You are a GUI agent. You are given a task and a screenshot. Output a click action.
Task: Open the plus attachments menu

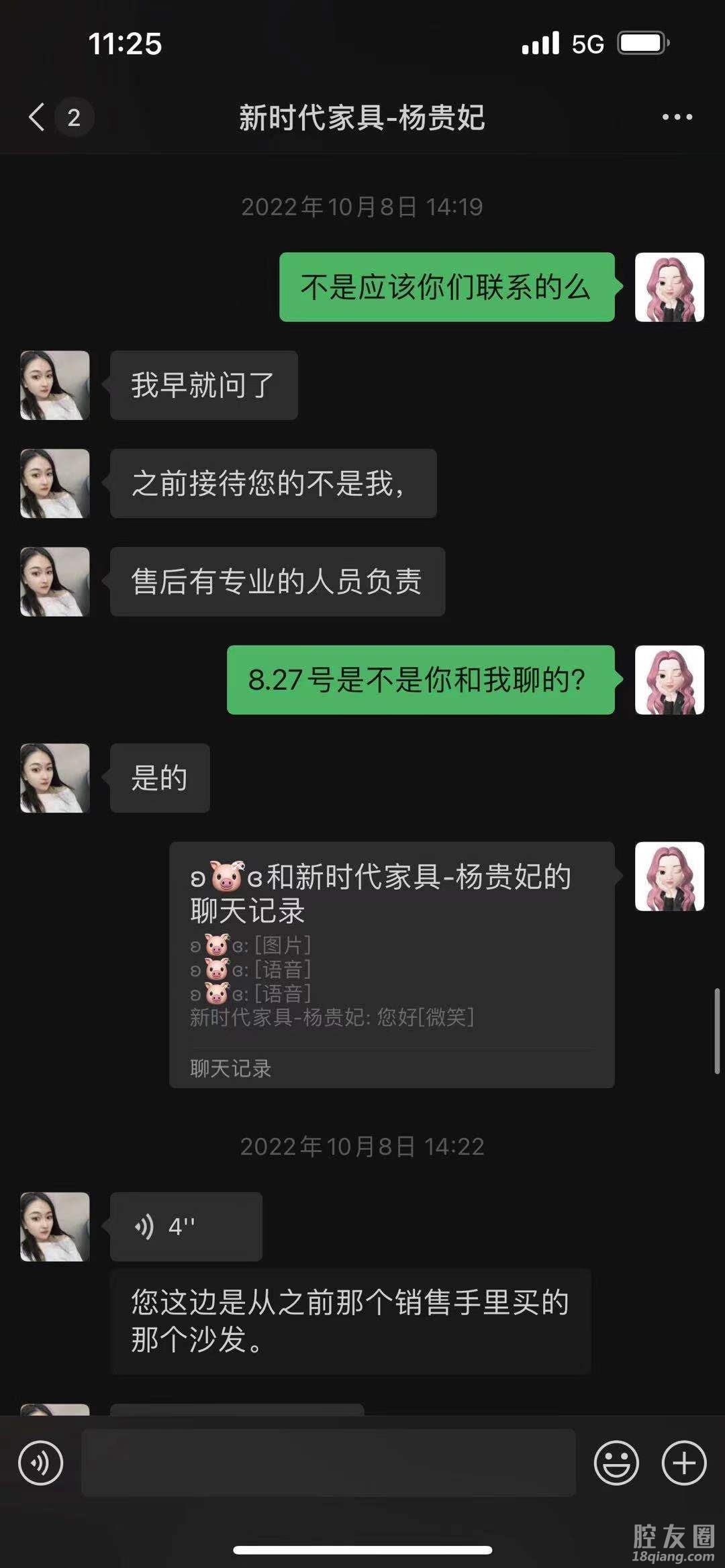[684, 1463]
